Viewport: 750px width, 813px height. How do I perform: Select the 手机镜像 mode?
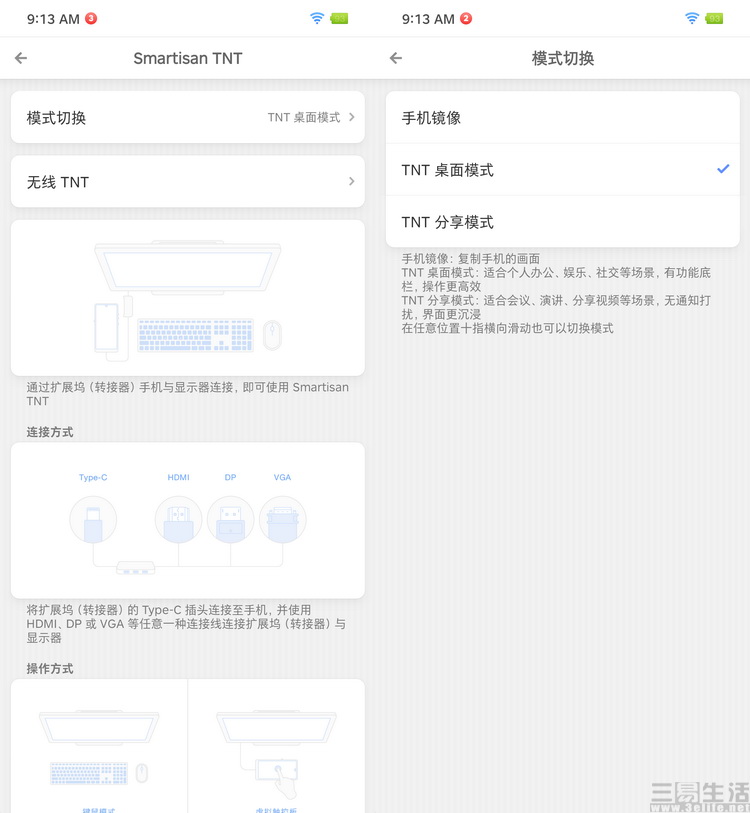562,117
